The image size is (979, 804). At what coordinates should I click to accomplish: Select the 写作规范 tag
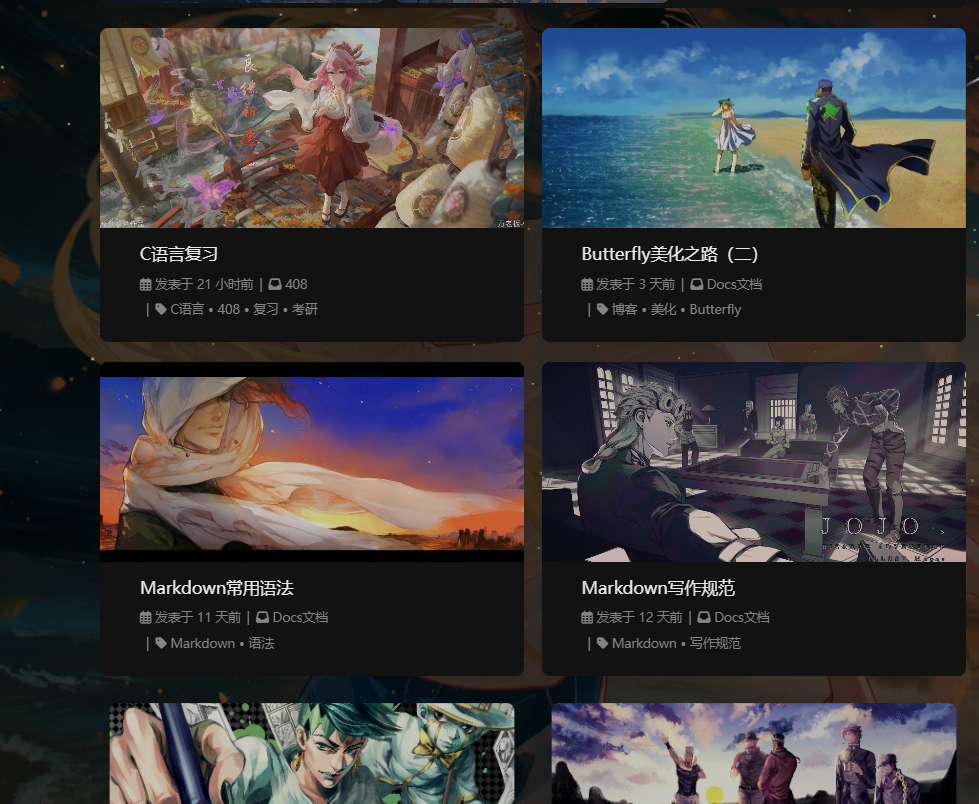coord(716,644)
